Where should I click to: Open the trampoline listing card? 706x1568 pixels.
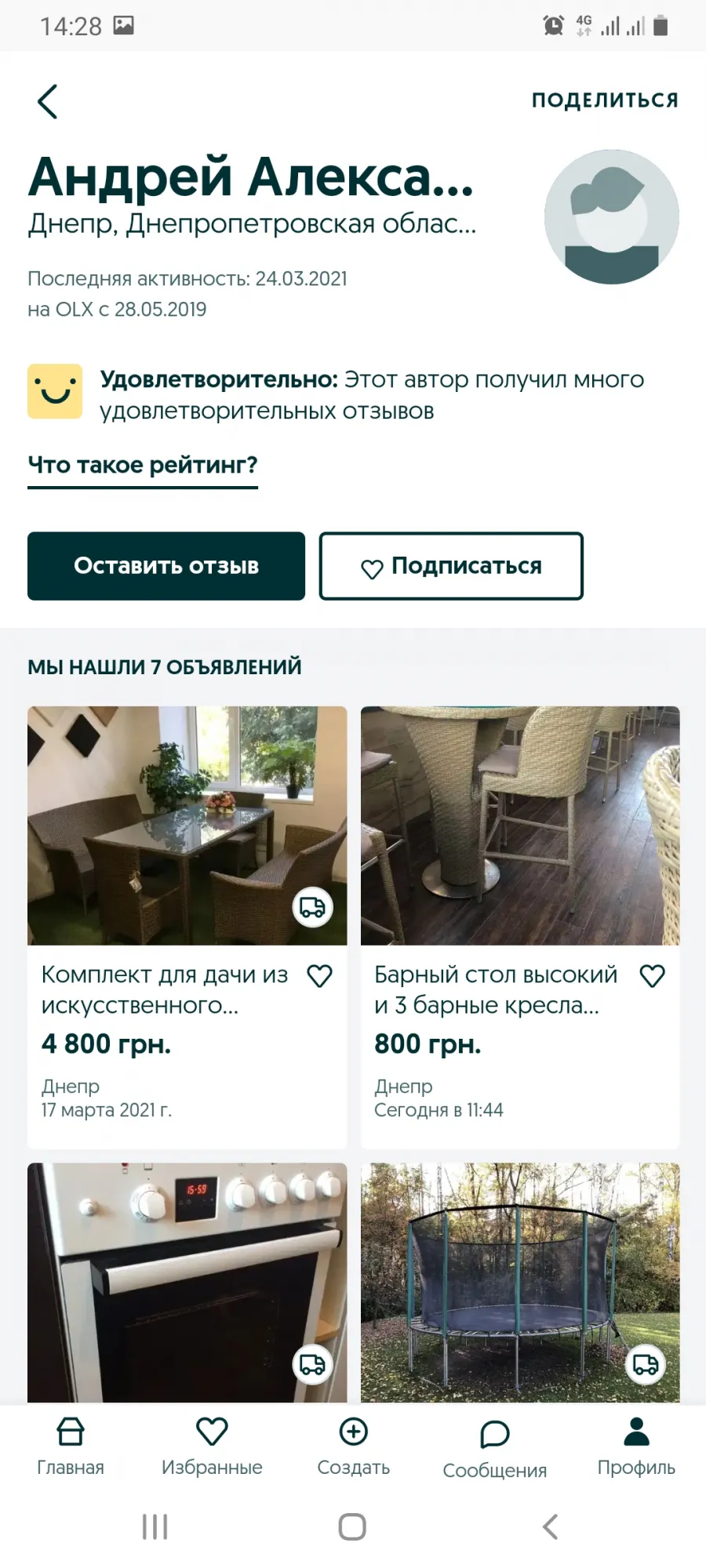pos(520,1283)
